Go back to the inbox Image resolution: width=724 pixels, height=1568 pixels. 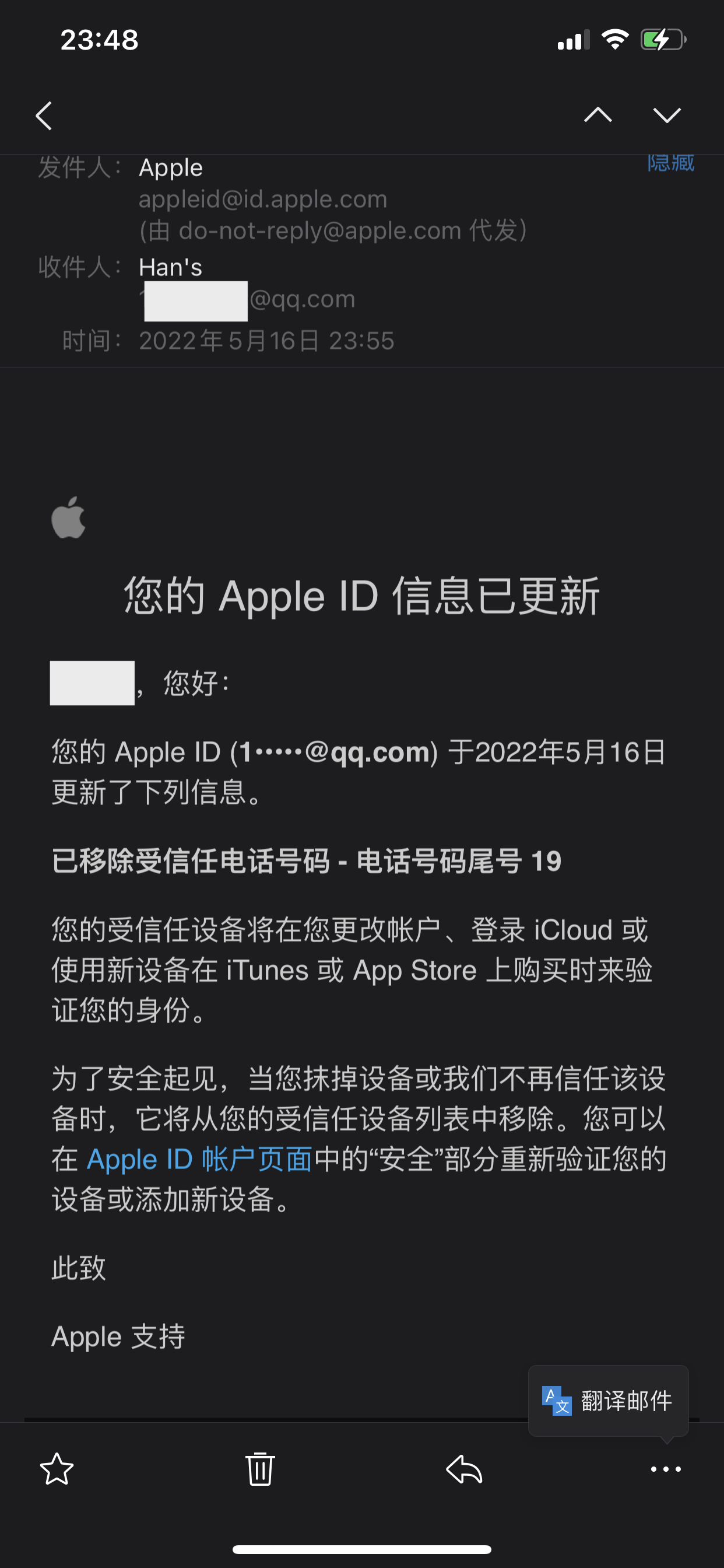[44, 116]
